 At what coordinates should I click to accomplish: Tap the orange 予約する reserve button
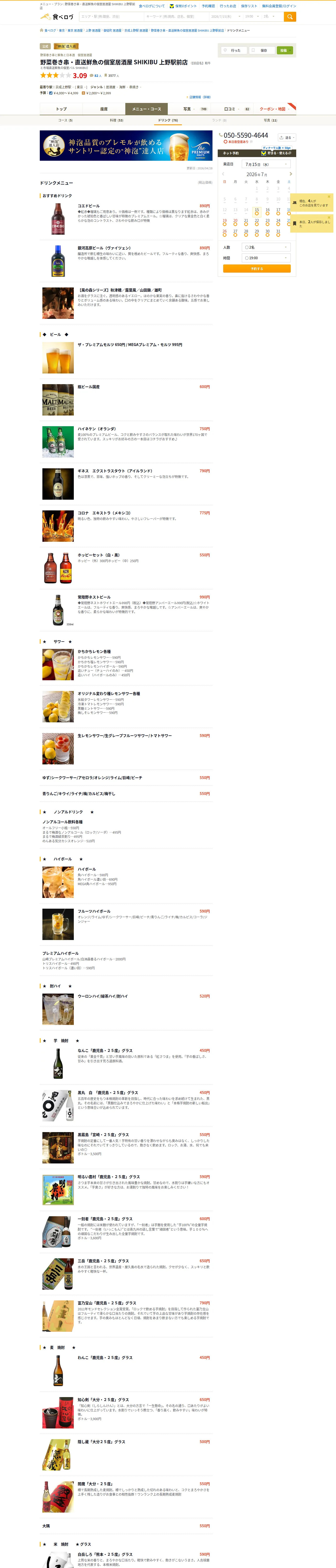tap(257, 268)
